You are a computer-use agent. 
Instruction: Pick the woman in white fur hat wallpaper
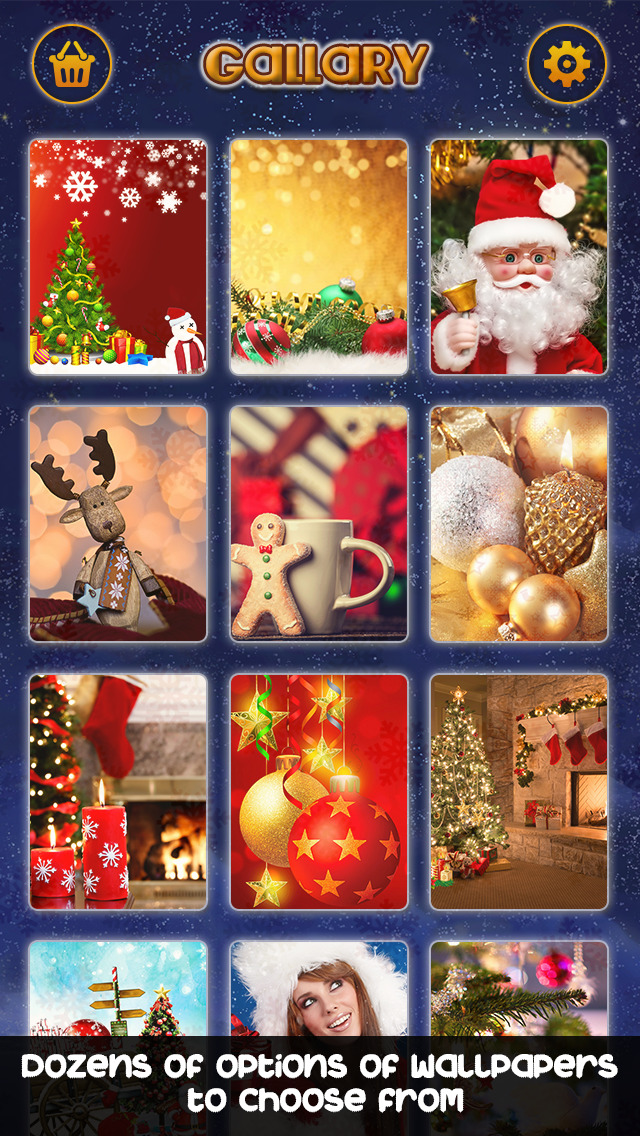pyautogui.click(x=319, y=988)
